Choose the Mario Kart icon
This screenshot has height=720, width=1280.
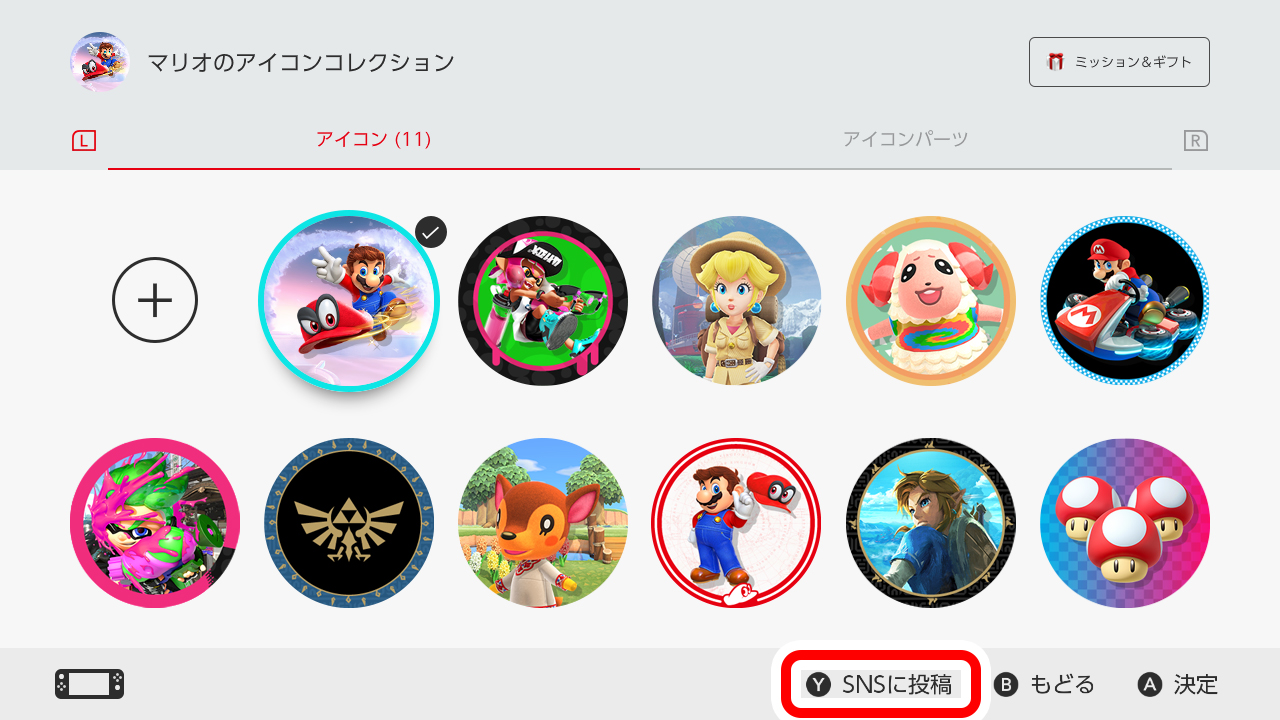coord(1125,300)
